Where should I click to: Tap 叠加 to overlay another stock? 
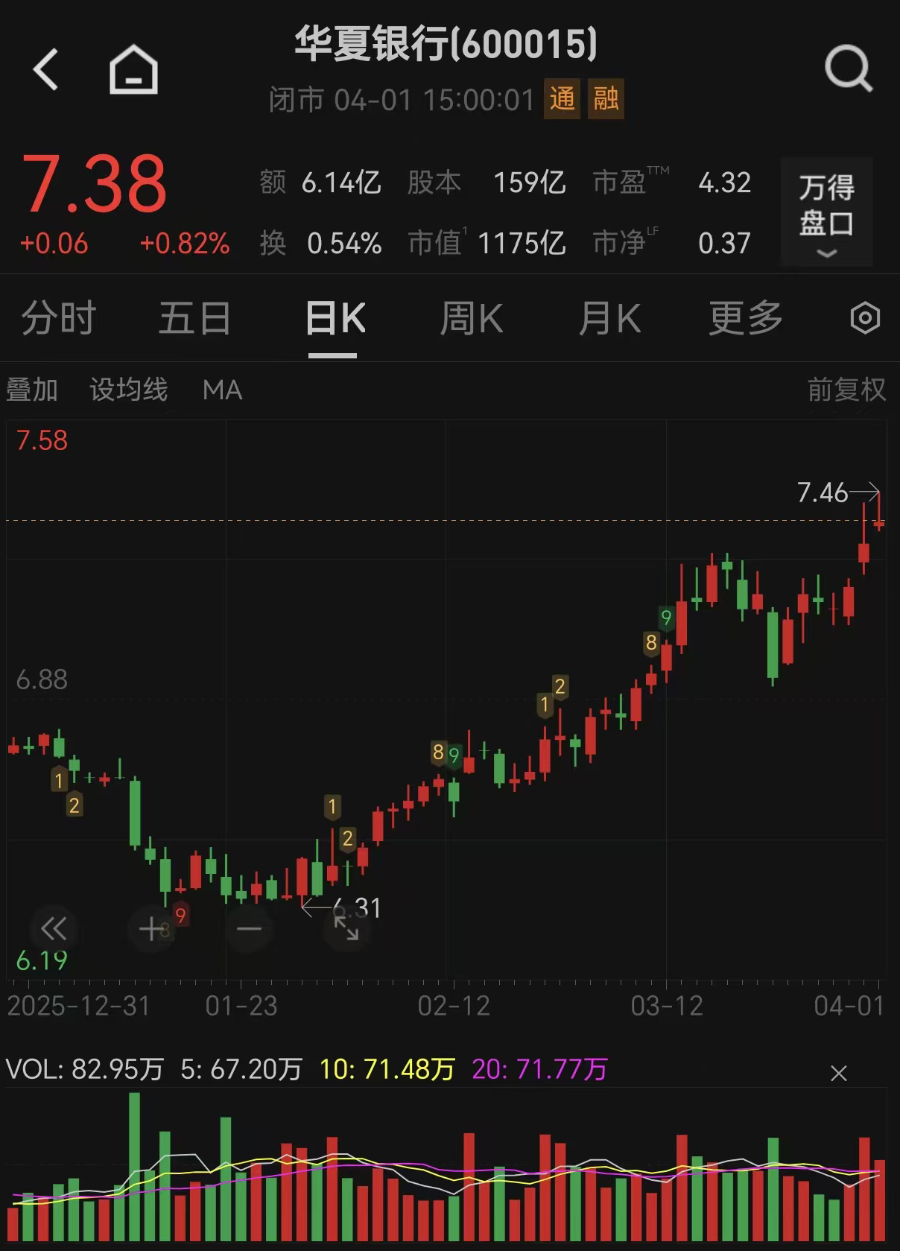pyautogui.click(x=32, y=390)
